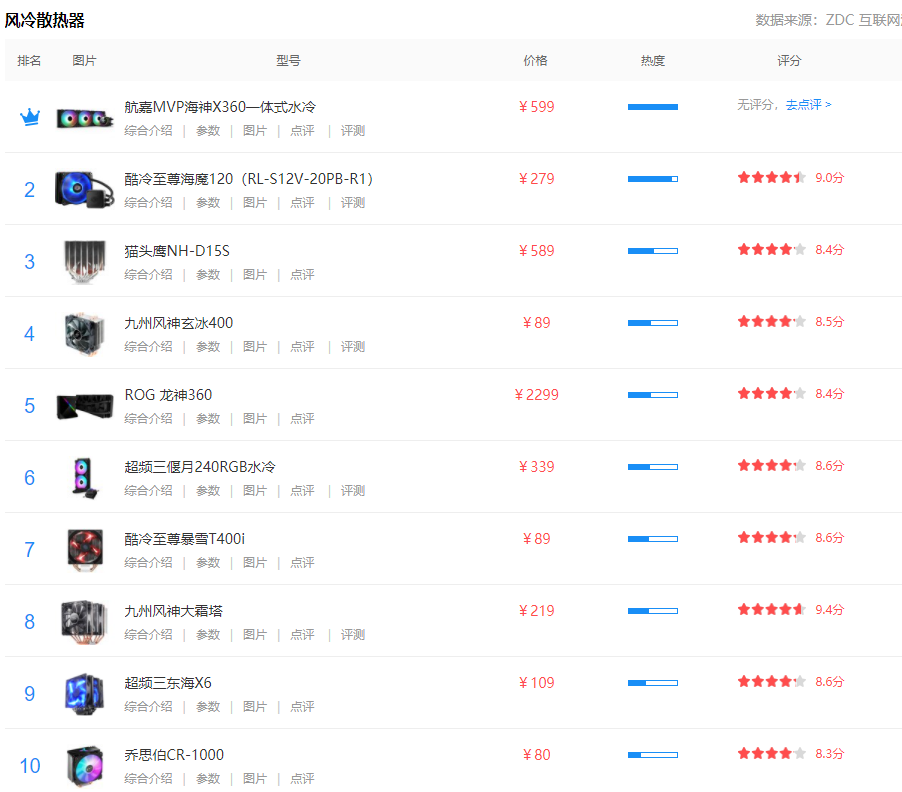Open 参数 for 酷冷至尊海魔120
Viewport: 902px width, 792px height.
pyautogui.click(x=208, y=203)
